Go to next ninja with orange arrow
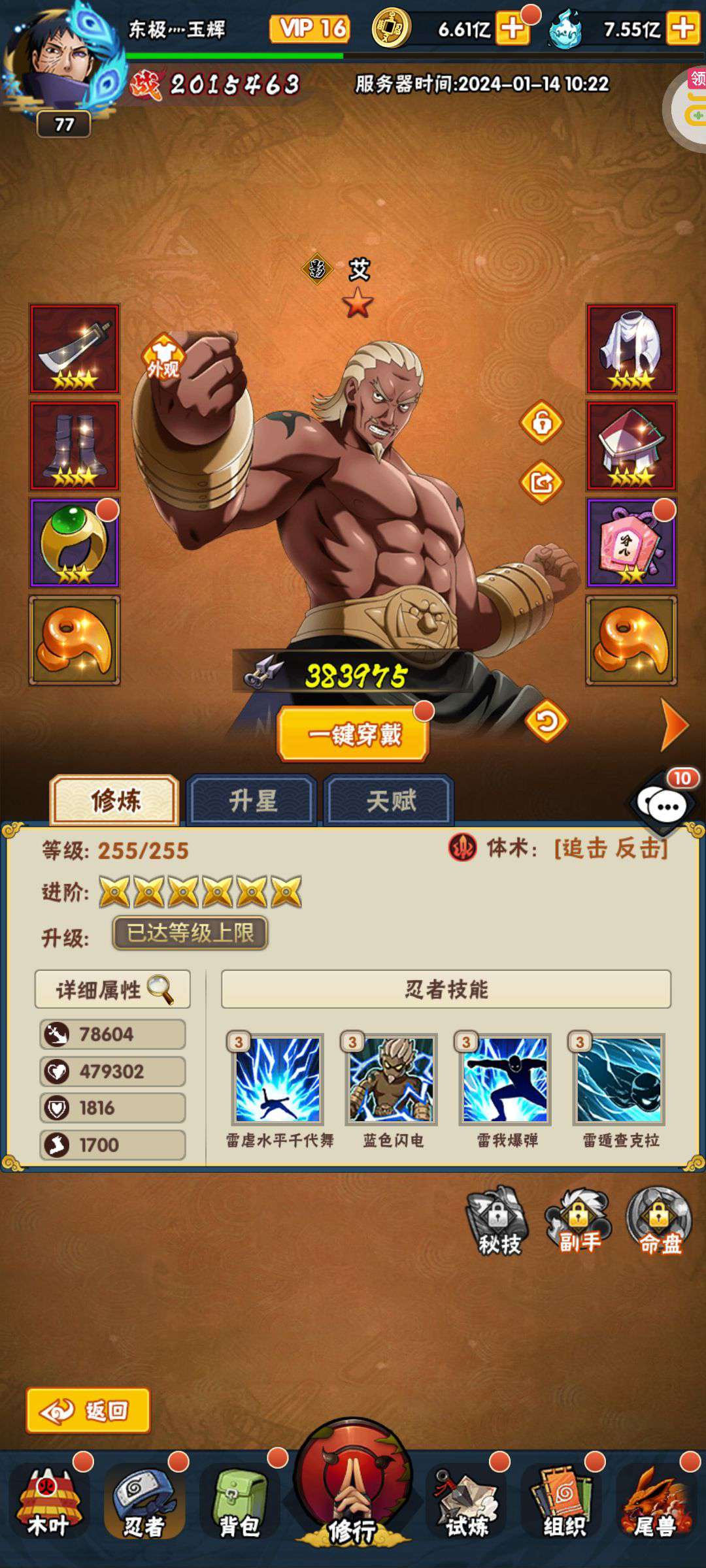The width and height of the screenshot is (706, 1568). coord(674,725)
